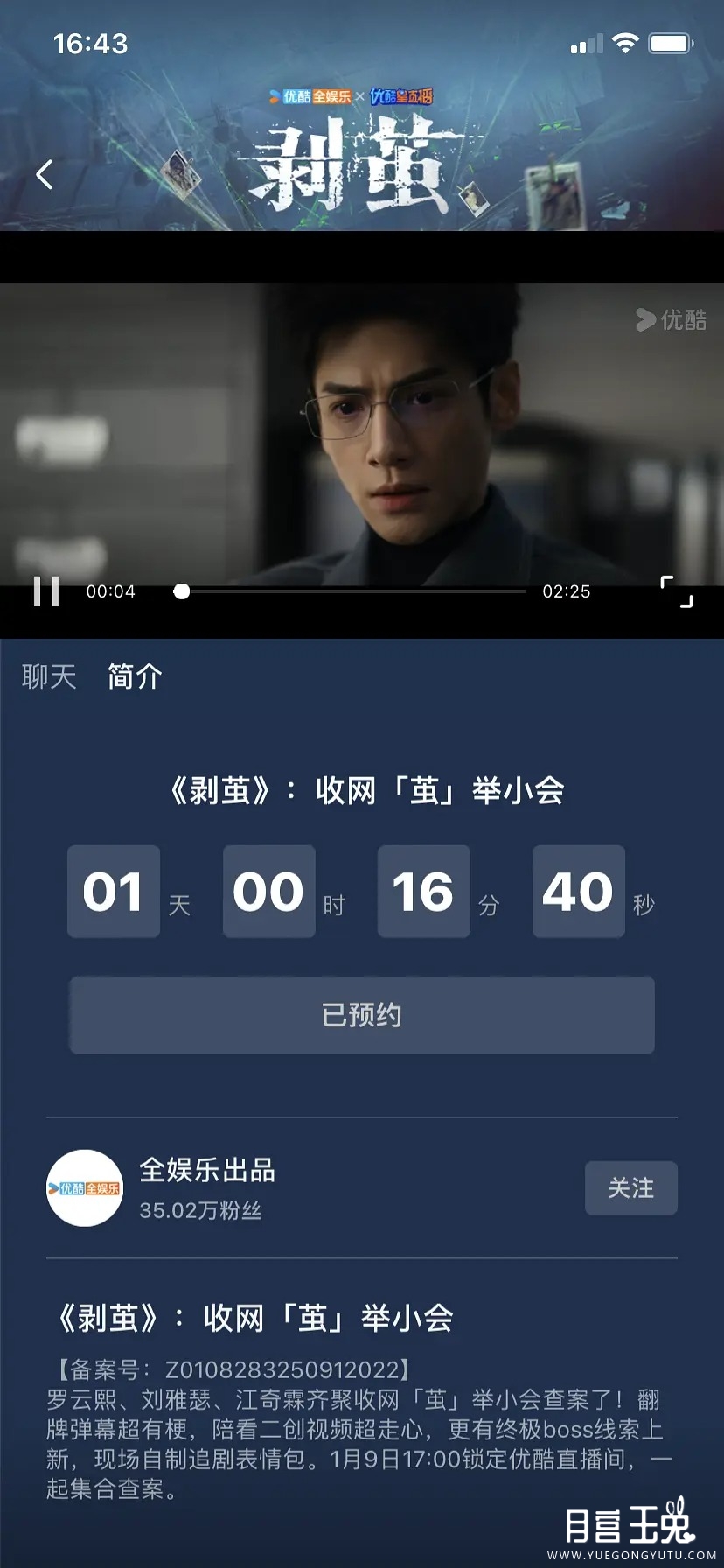This screenshot has width=724, height=1568.
Task: Select the 简介 tab
Action: 135,676
